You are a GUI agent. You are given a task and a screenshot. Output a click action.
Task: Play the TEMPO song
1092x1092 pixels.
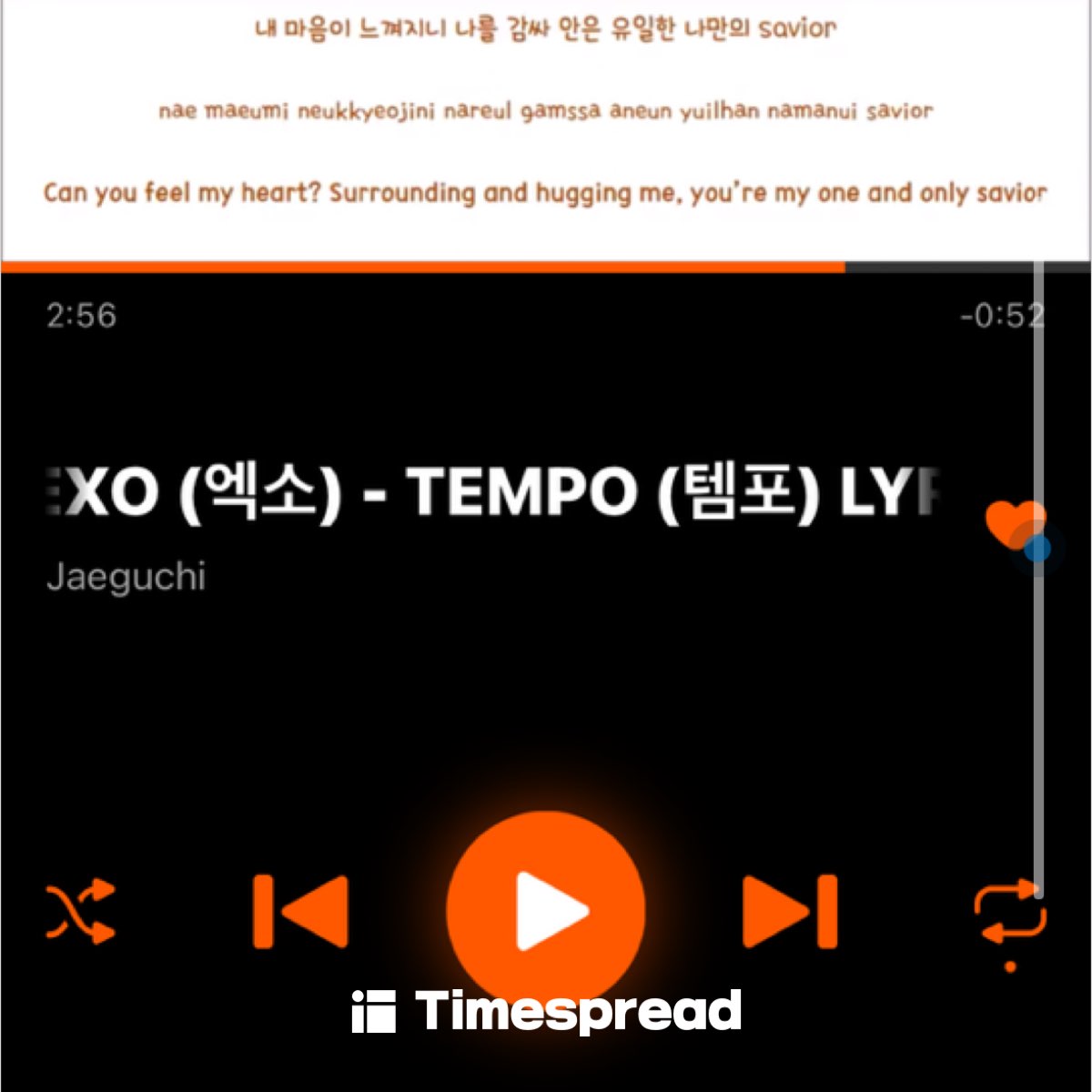click(546, 911)
